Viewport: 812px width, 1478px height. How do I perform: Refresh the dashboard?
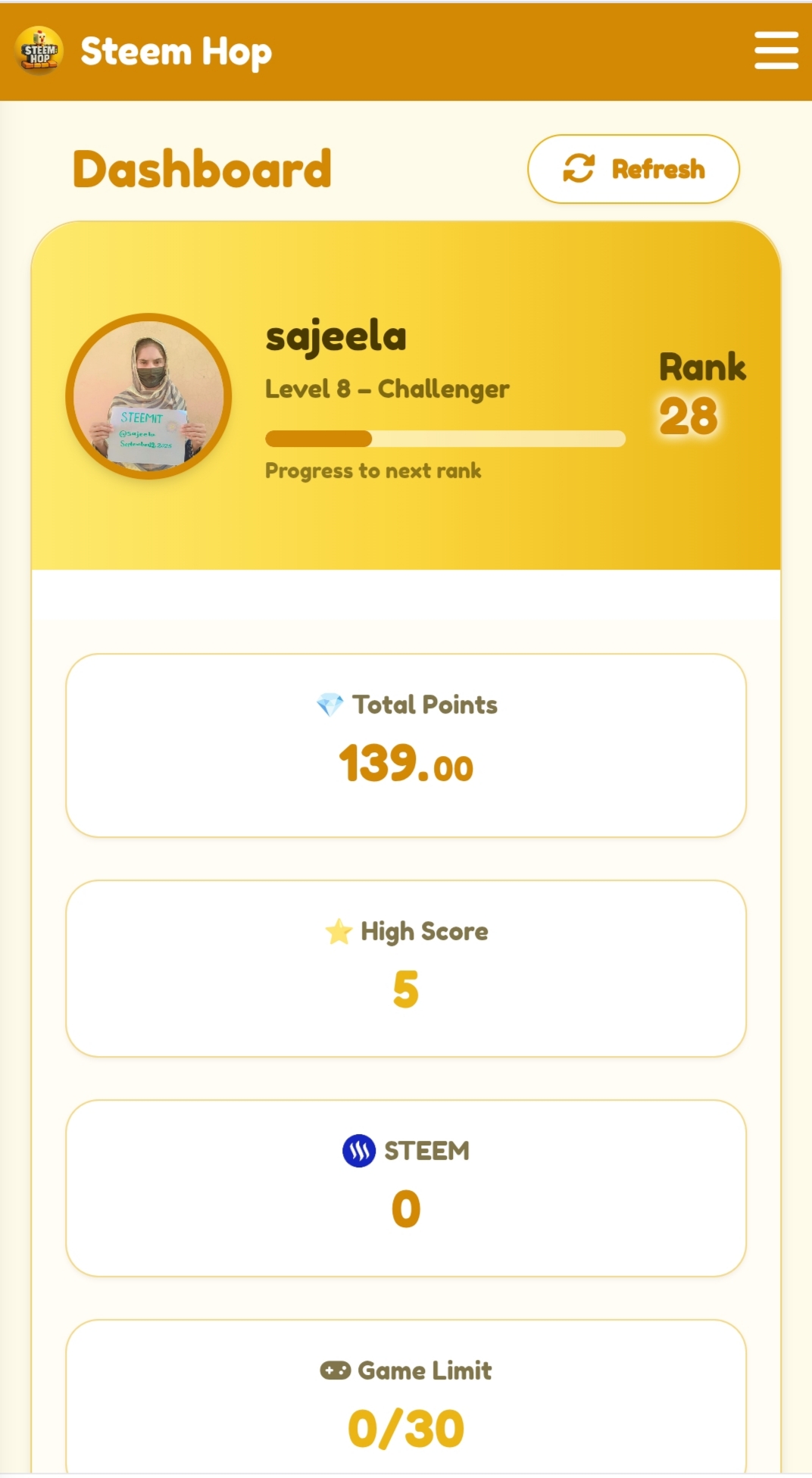point(633,169)
